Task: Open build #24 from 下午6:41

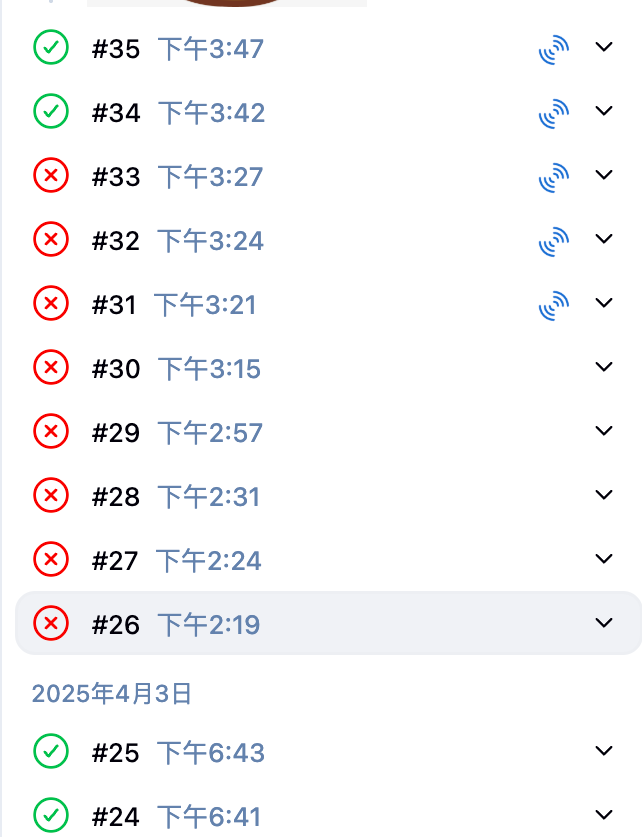Action: pos(116,816)
